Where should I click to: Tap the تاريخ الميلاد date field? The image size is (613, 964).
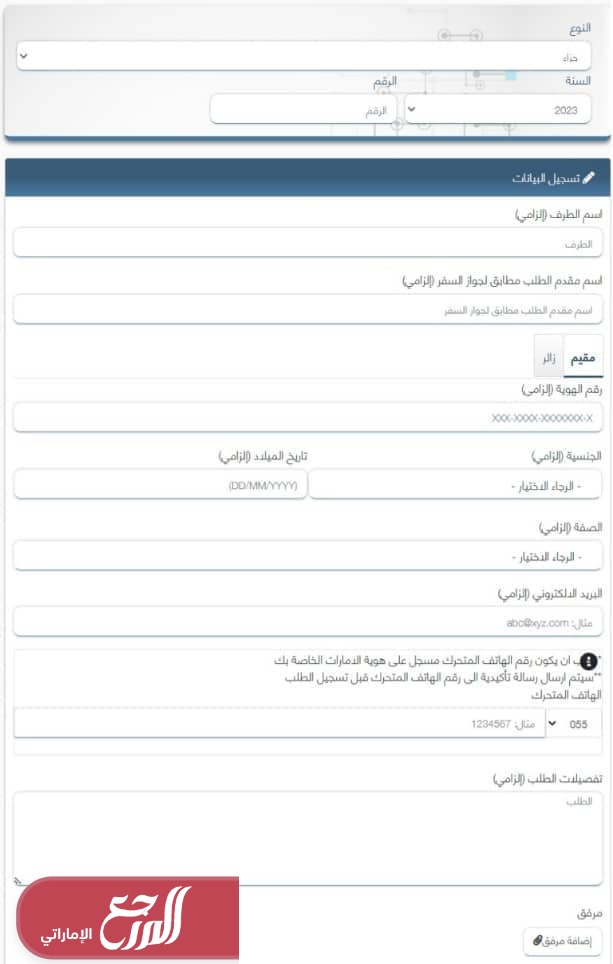pyautogui.click(x=160, y=484)
